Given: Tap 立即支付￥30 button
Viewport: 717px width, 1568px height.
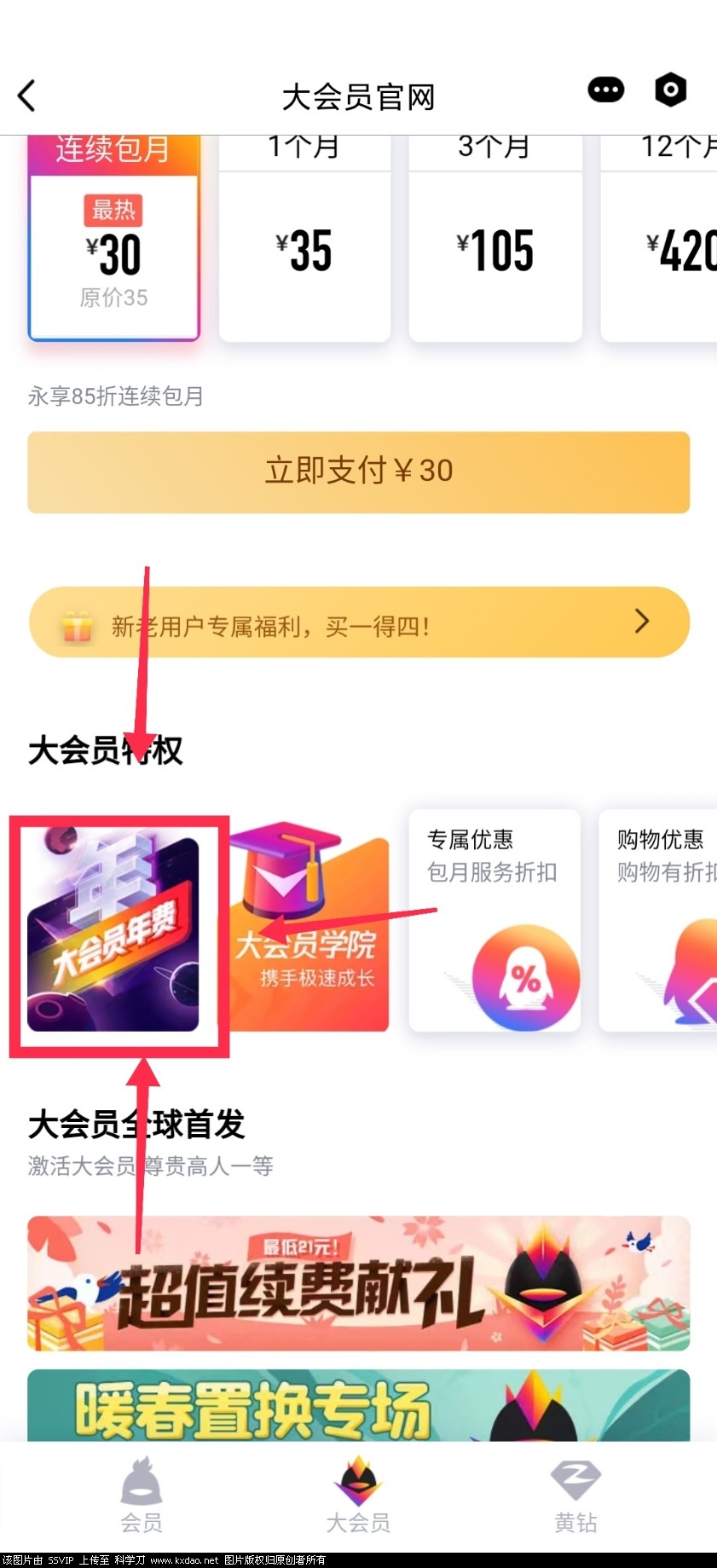Looking at the screenshot, I should click(x=358, y=472).
